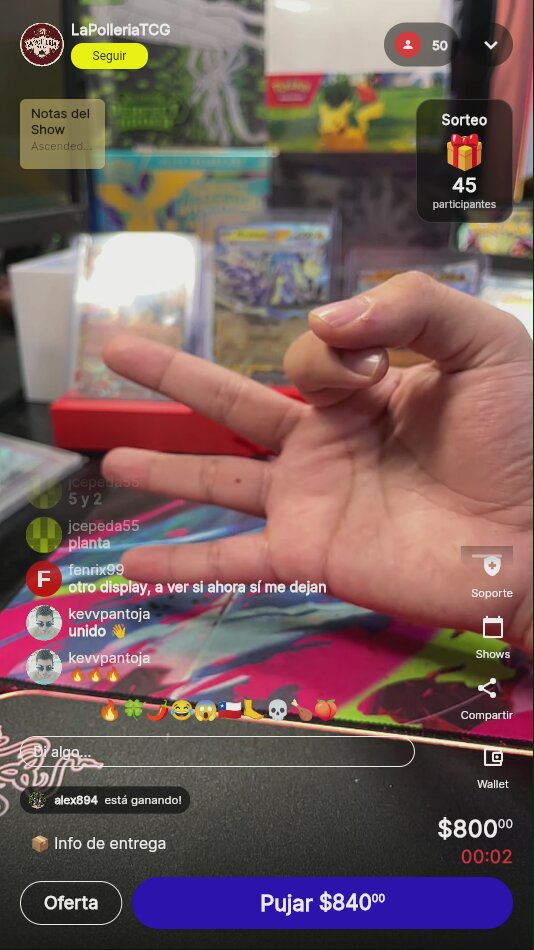Open Info de entrega
The height and width of the screenshot is (950, 534).
point(98,843)
